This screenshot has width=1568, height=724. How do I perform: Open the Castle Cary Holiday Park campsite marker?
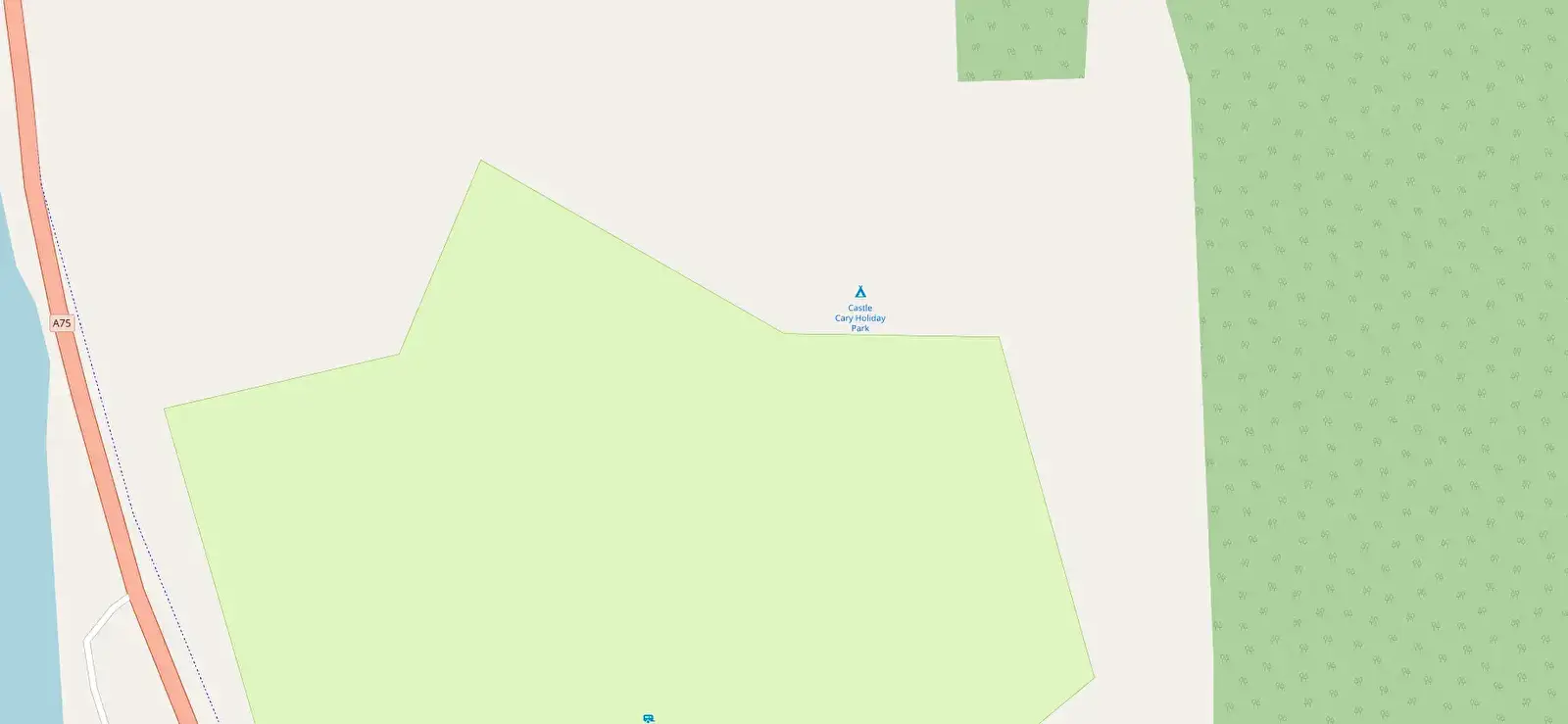pos(860,292)
